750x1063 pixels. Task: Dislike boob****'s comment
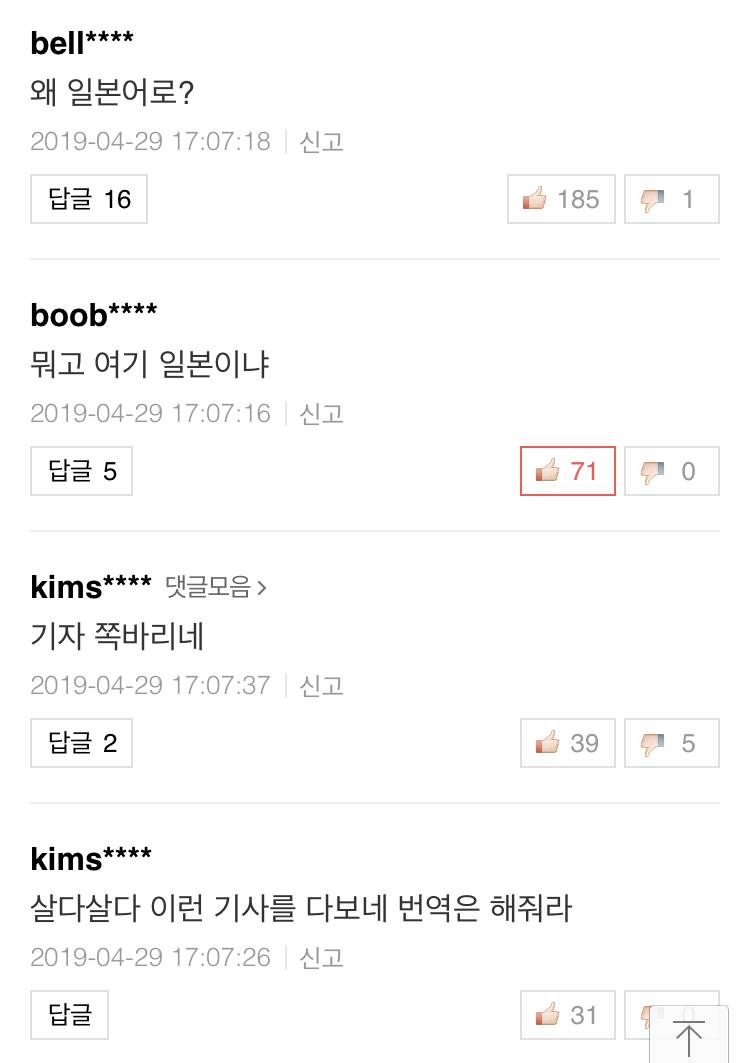point(671,471)
